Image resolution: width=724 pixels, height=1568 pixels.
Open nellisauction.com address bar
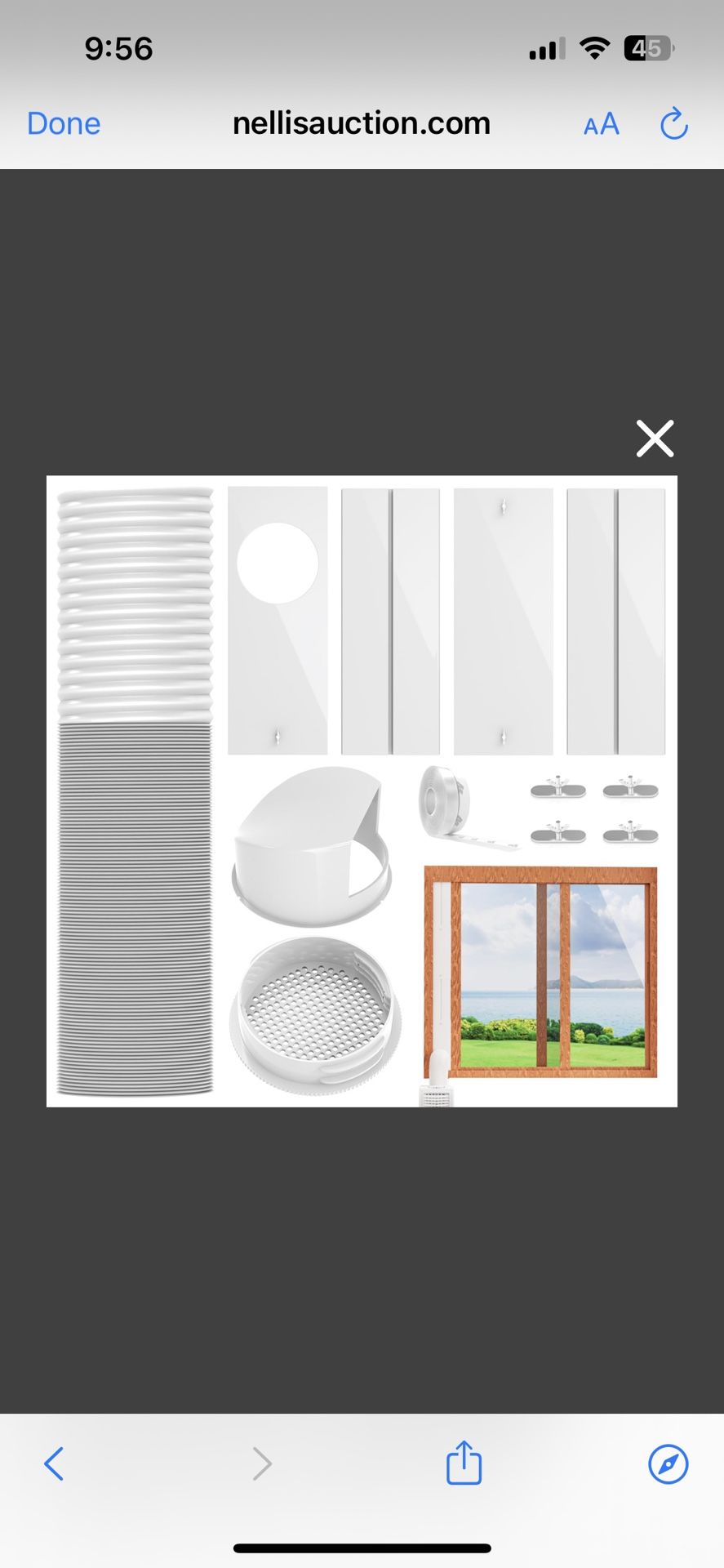pyautogui.click(x=362, y=124)
